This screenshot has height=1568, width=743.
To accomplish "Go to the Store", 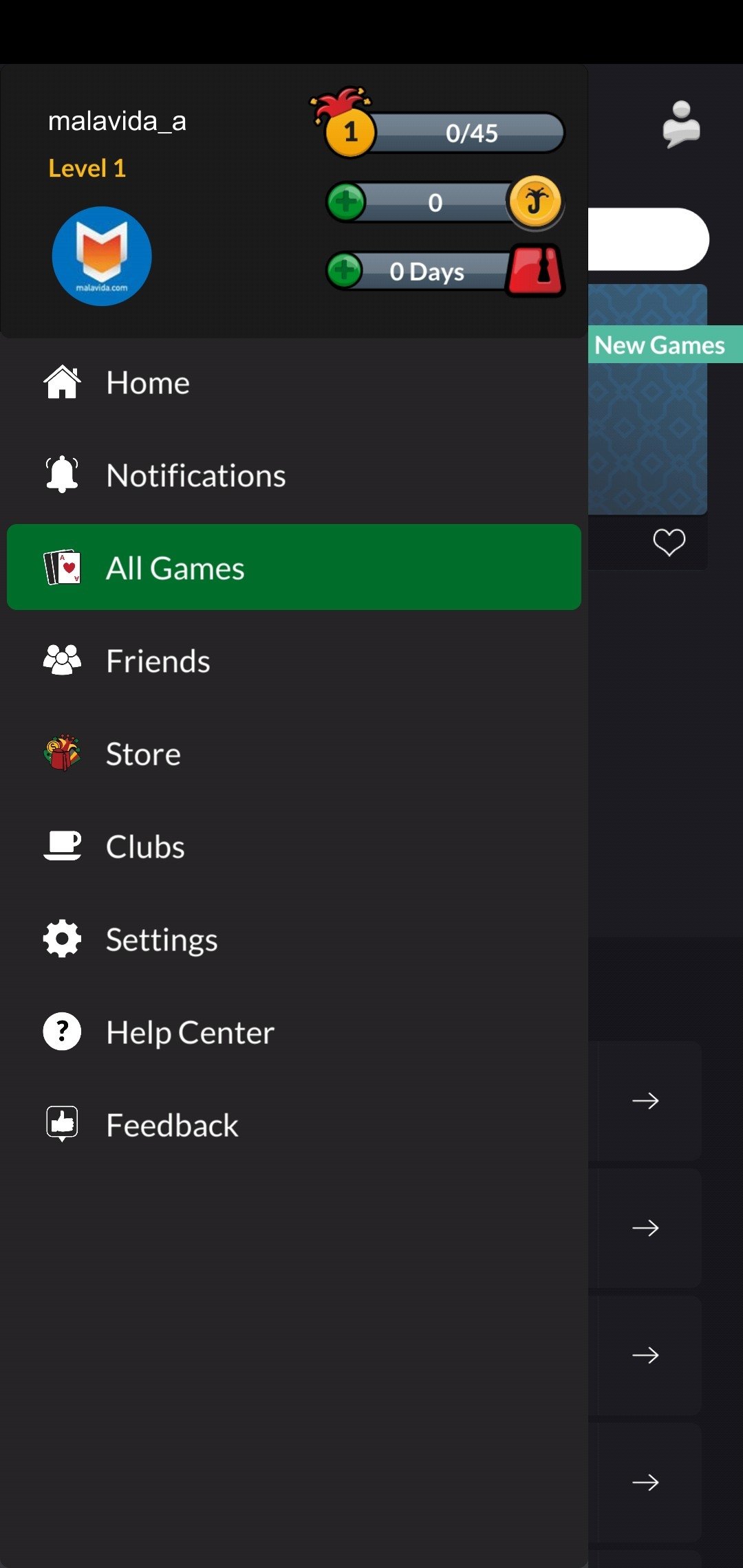I will (x=294, y=754).
